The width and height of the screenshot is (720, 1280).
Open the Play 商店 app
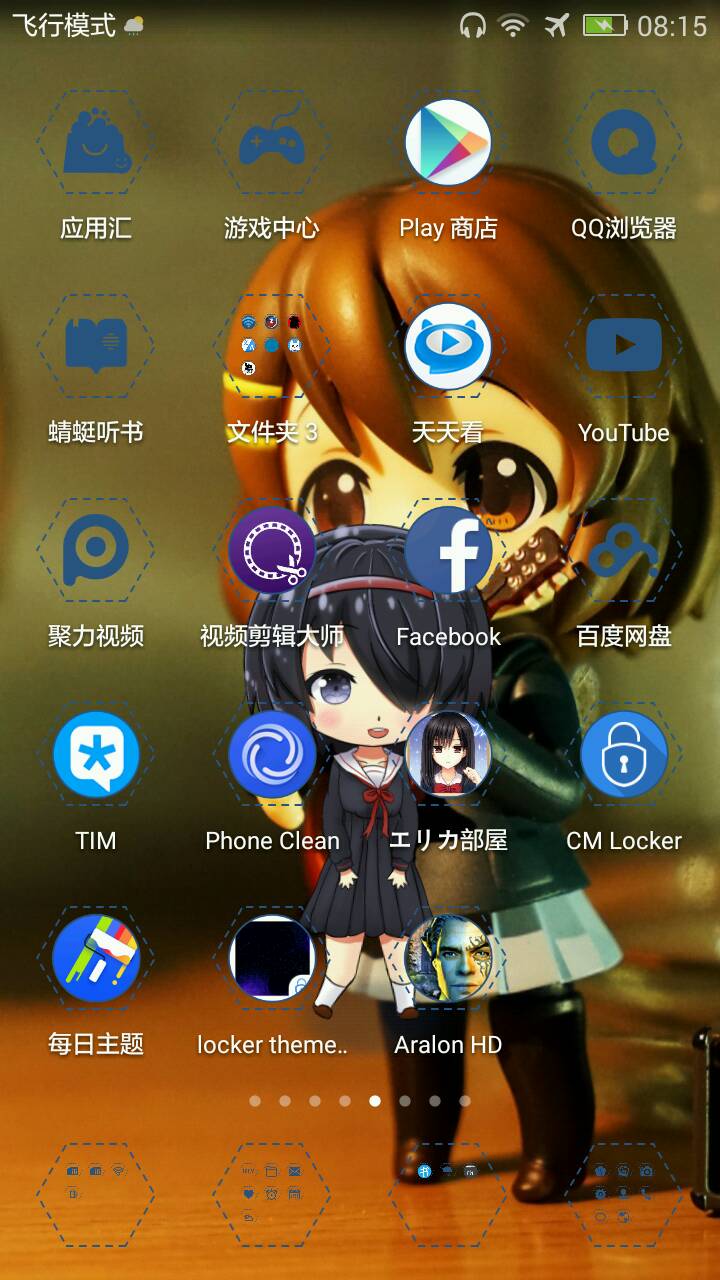[448, 143]
